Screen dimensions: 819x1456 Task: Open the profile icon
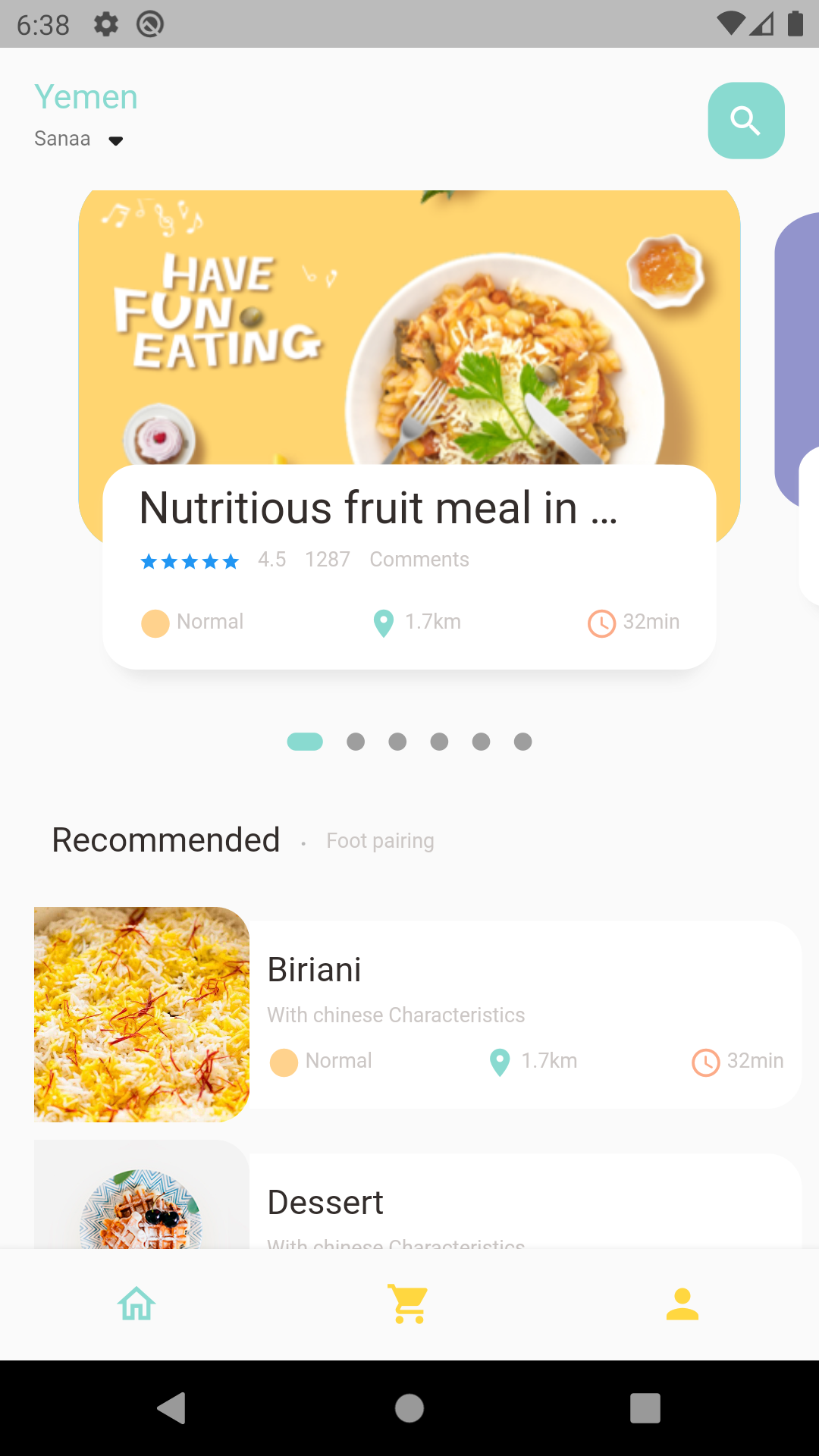click(681, 1303)
